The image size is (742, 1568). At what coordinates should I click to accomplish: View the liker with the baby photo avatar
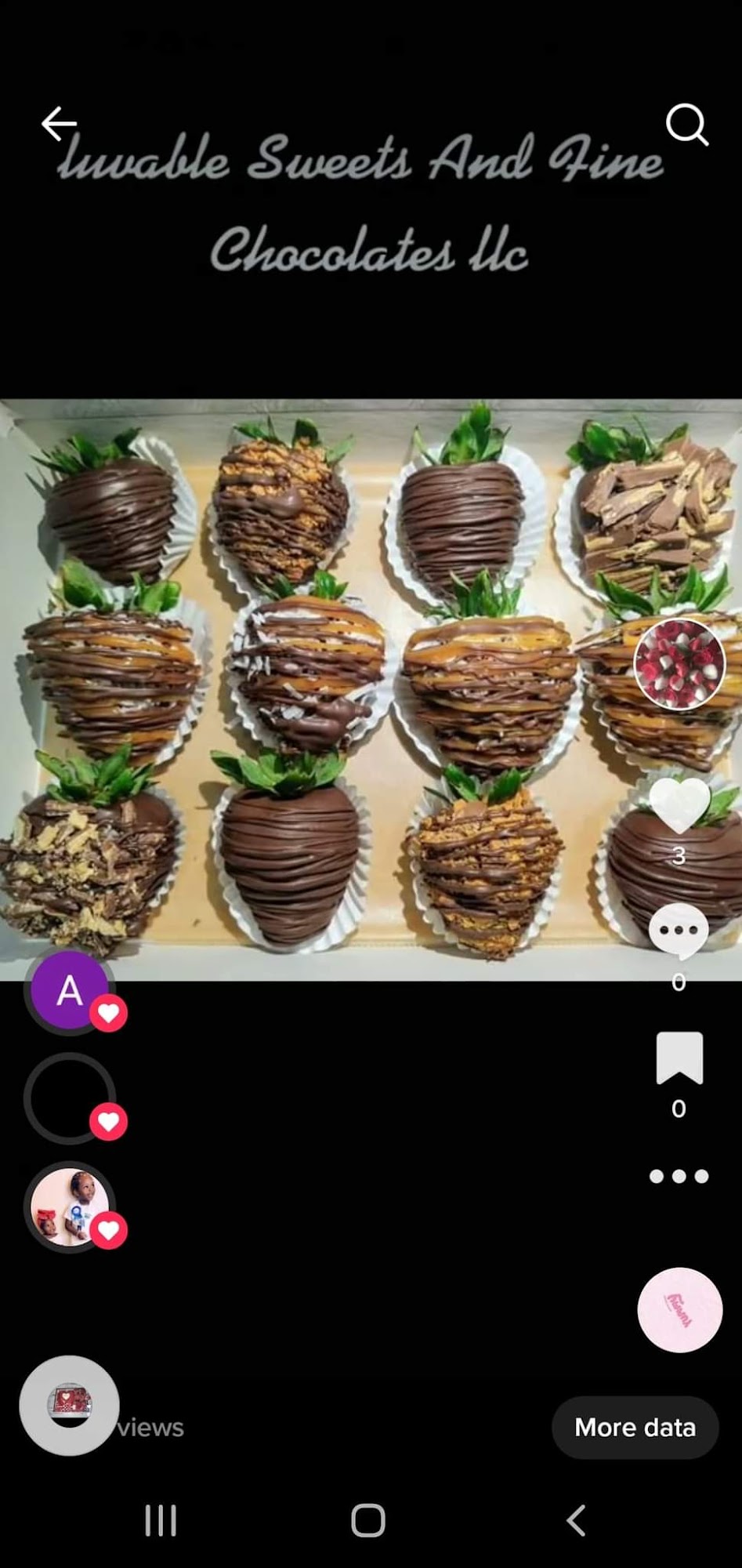(70, 1207)
